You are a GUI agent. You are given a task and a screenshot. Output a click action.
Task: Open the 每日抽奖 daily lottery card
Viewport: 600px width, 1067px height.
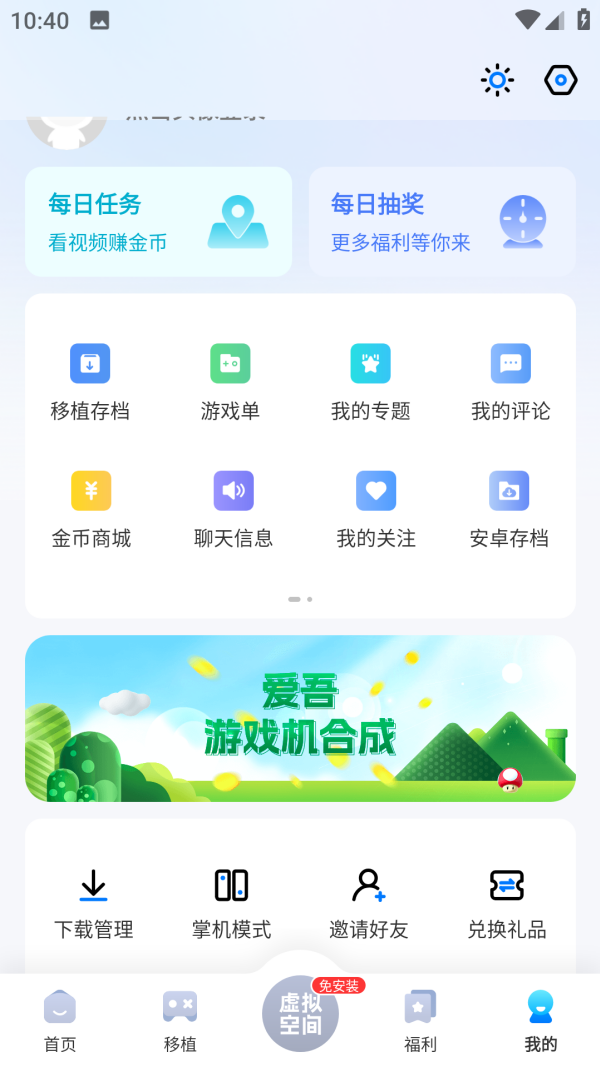[x=442, y=222]
